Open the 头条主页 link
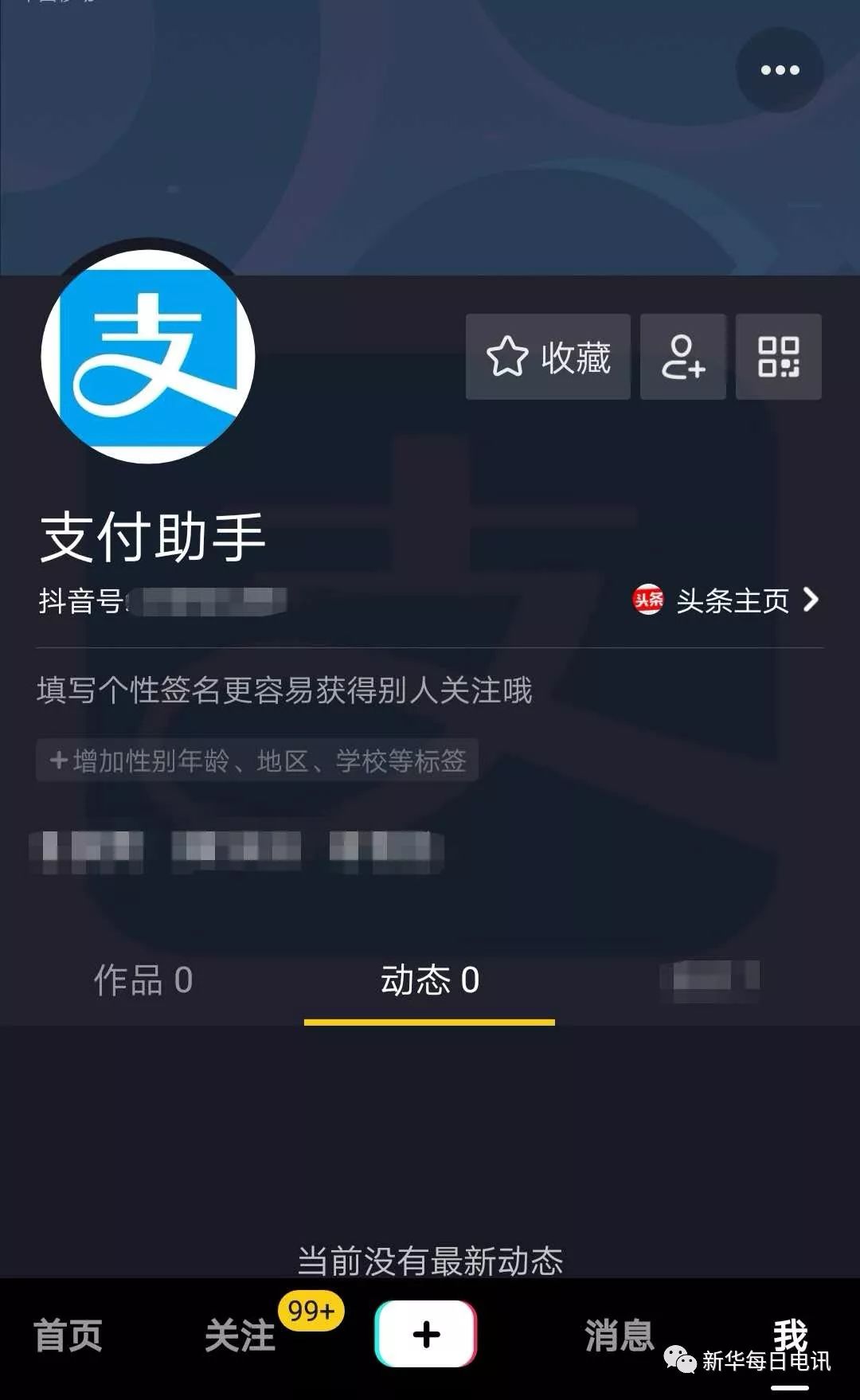 [726, 600]
